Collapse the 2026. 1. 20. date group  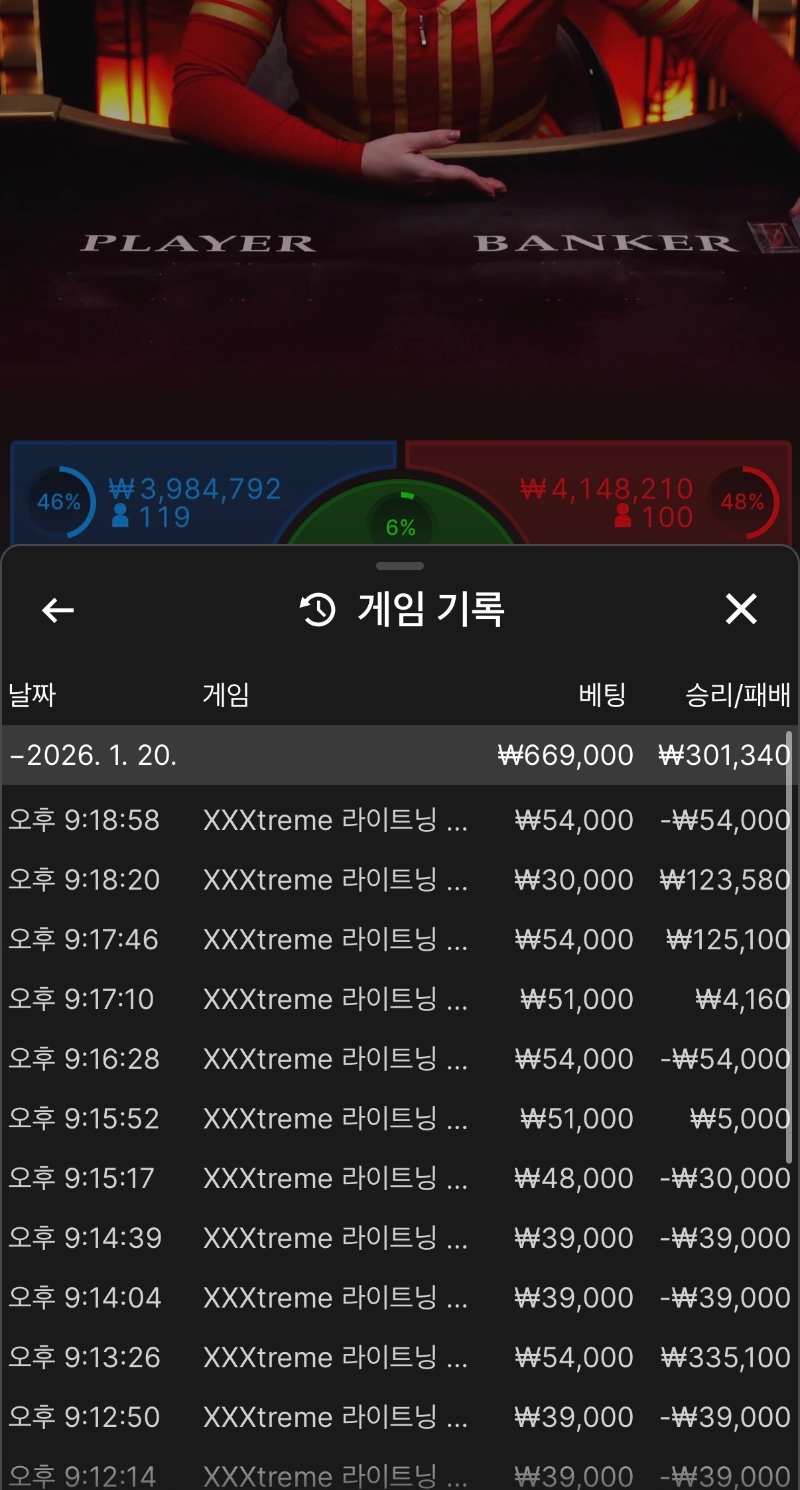[92, 756]
